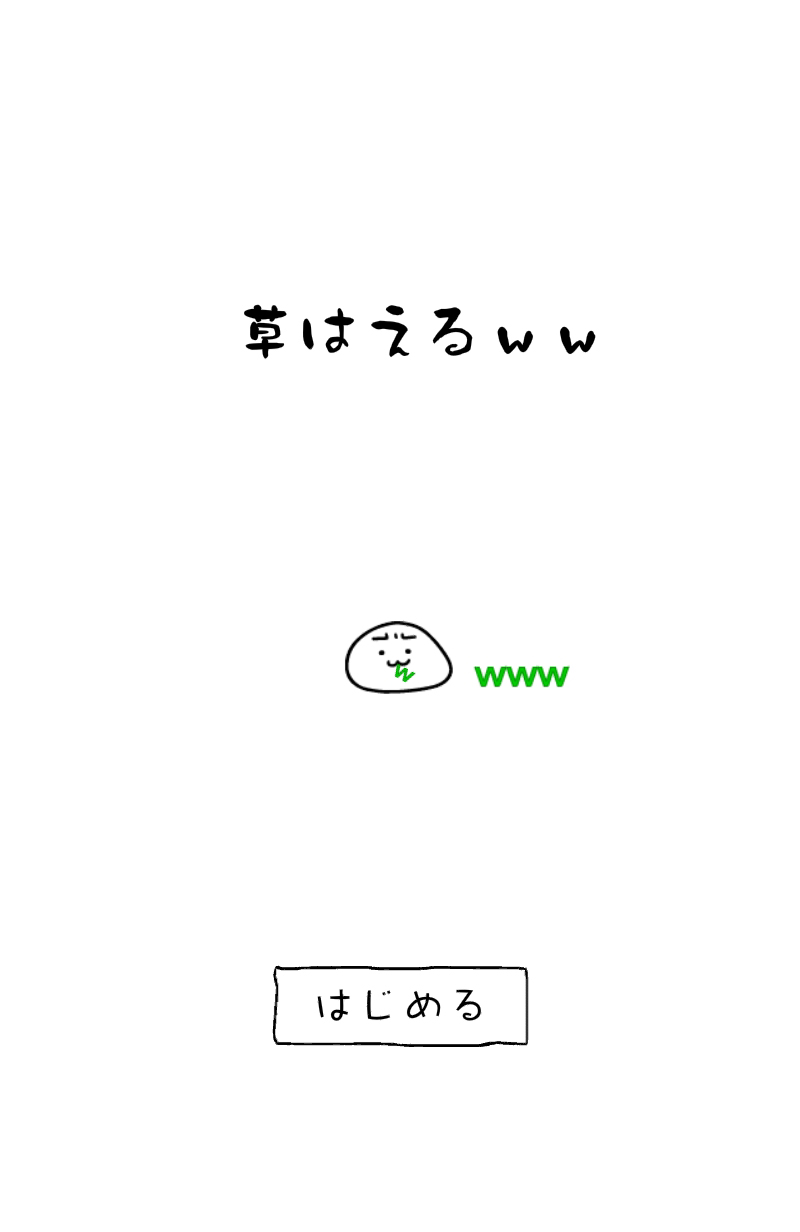Image resolution: width=800 pixels, height=1232 pixels.
Task: Tap the はじめる start button
Action: (x=400, y=1005)
